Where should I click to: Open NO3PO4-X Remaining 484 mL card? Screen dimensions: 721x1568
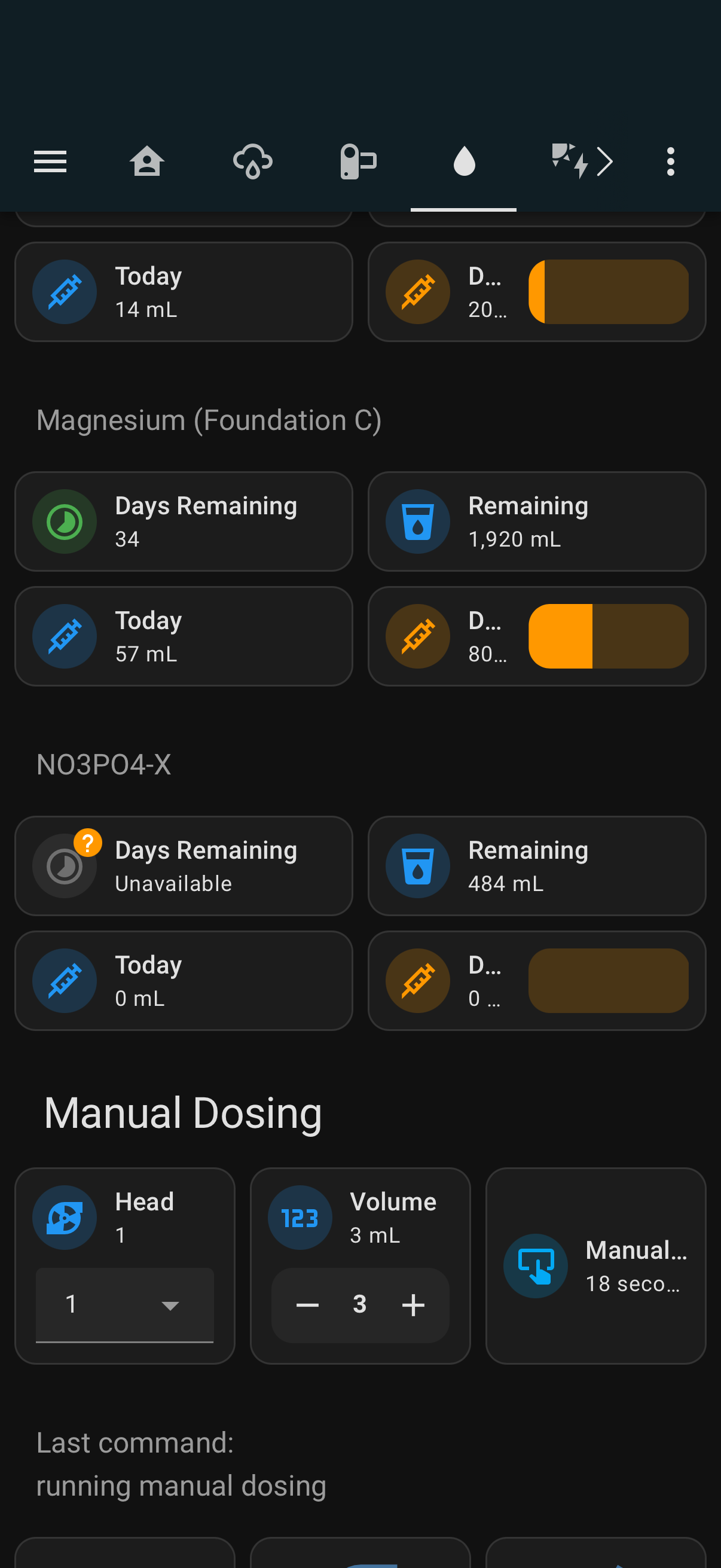click(537, 866)
